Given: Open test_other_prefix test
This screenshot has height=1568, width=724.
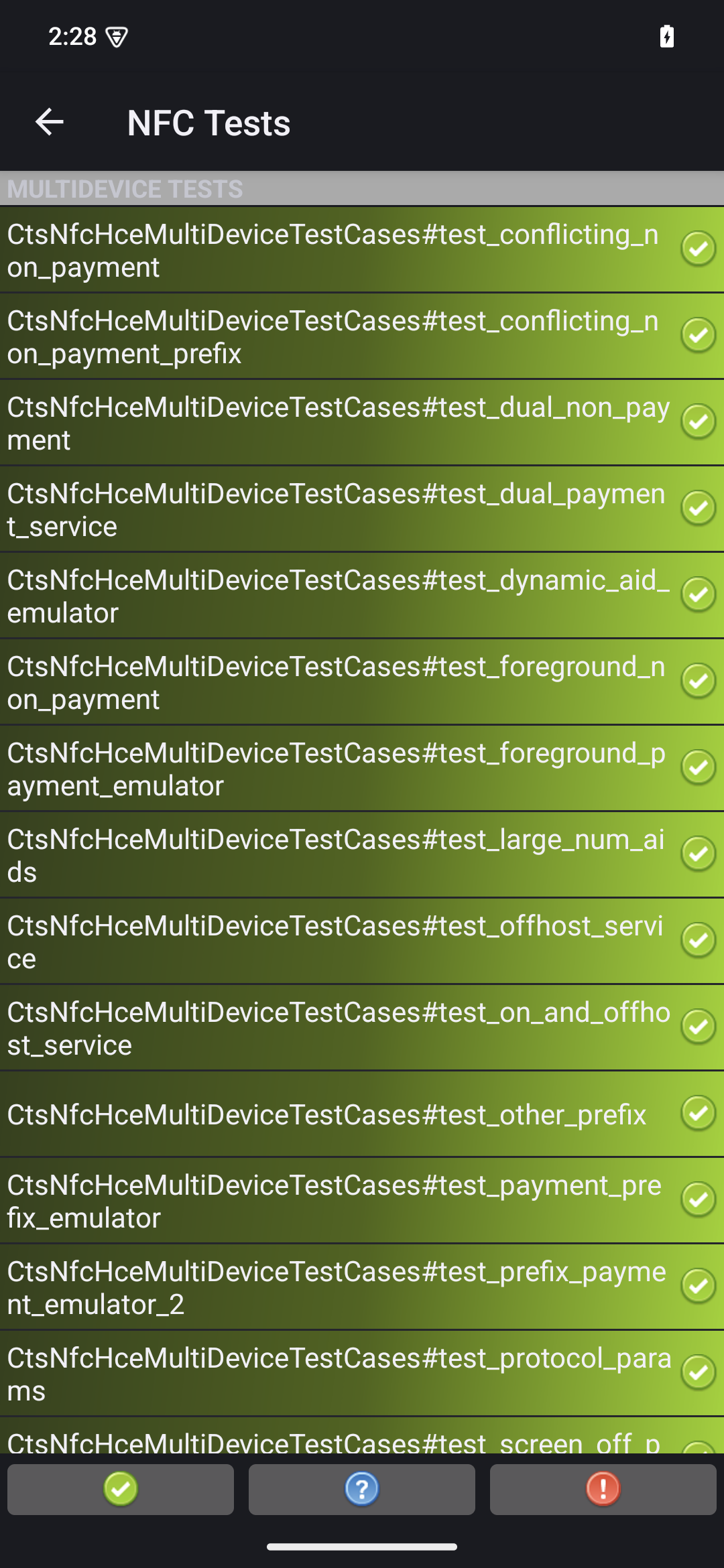Looking at the screenshot, I should click(x=335, y=1114).
